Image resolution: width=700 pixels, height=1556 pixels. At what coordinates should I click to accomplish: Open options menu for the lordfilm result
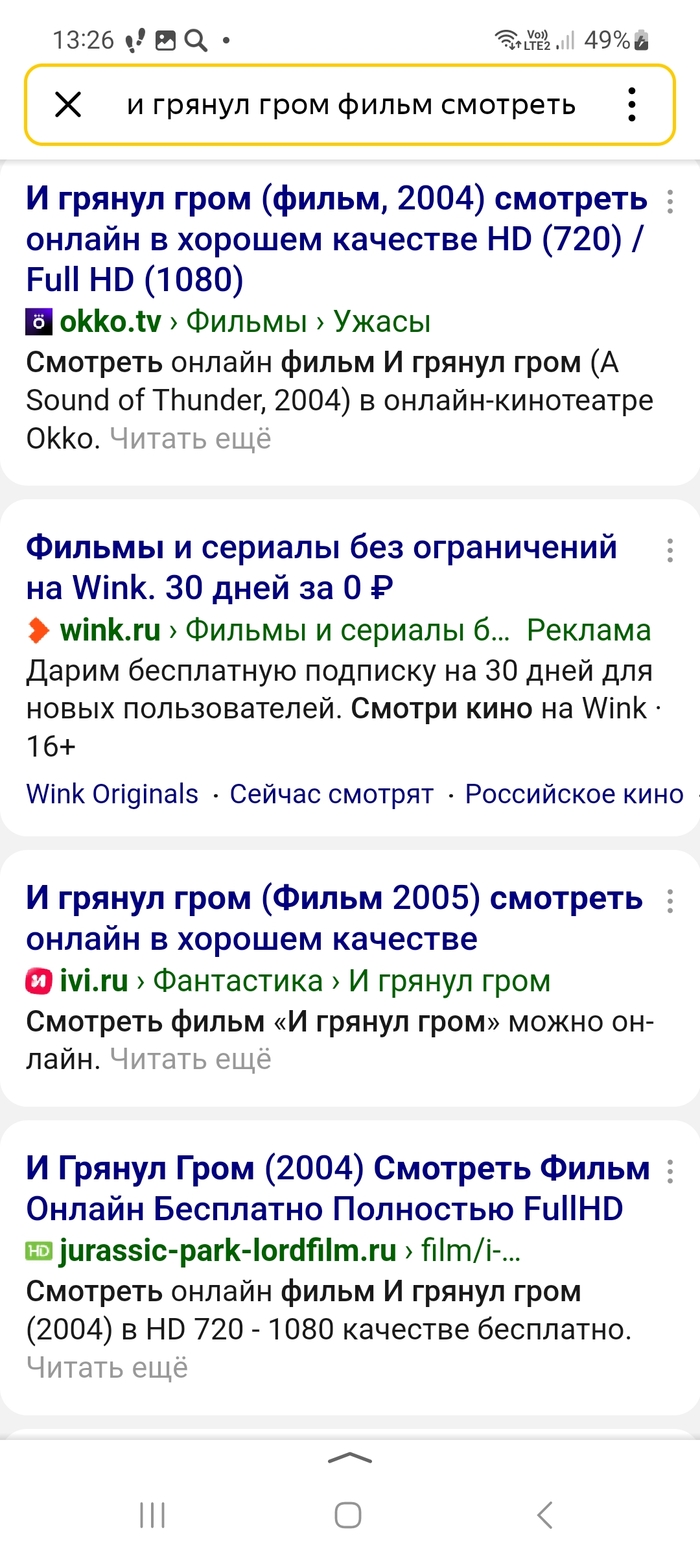point(669,1171)
